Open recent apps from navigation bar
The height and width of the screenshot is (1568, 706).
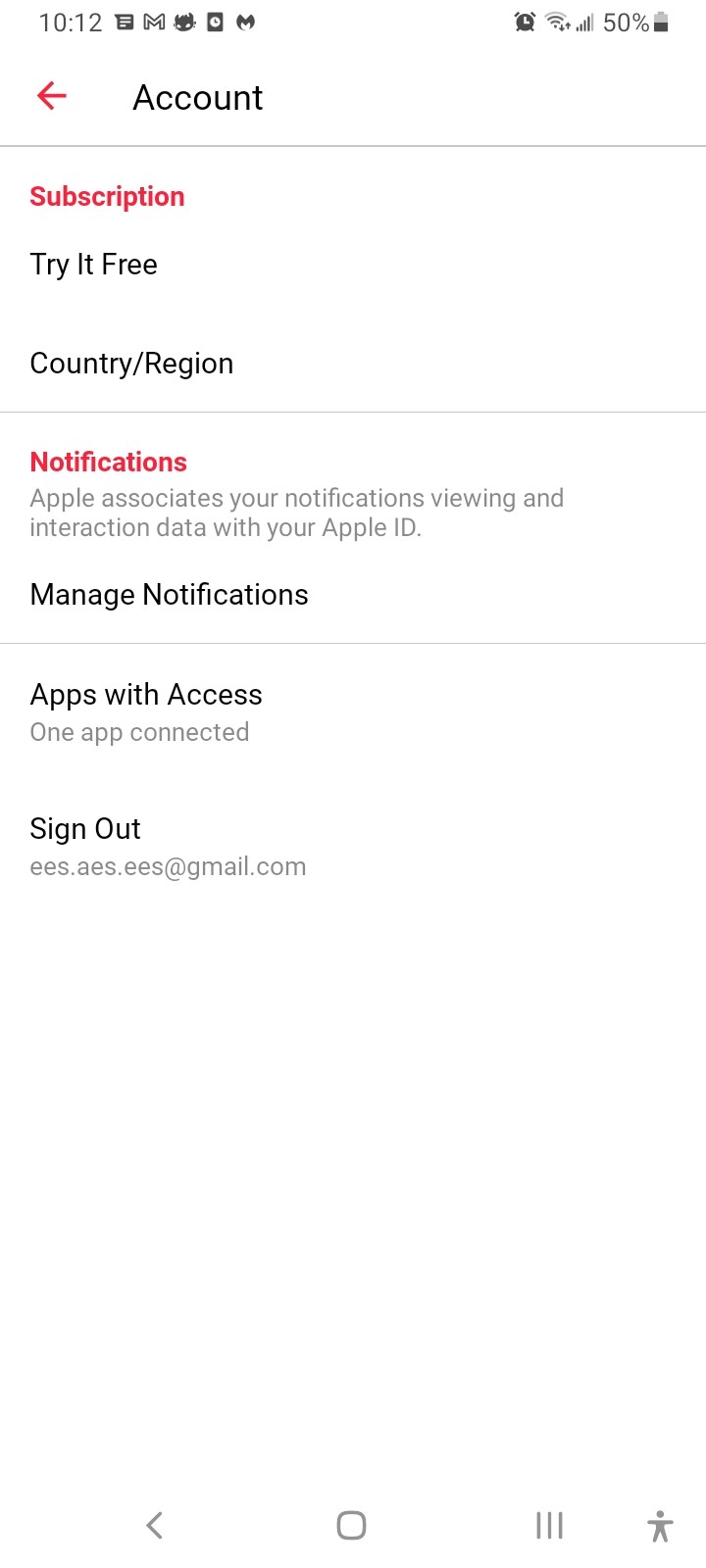coord(549,1525)
